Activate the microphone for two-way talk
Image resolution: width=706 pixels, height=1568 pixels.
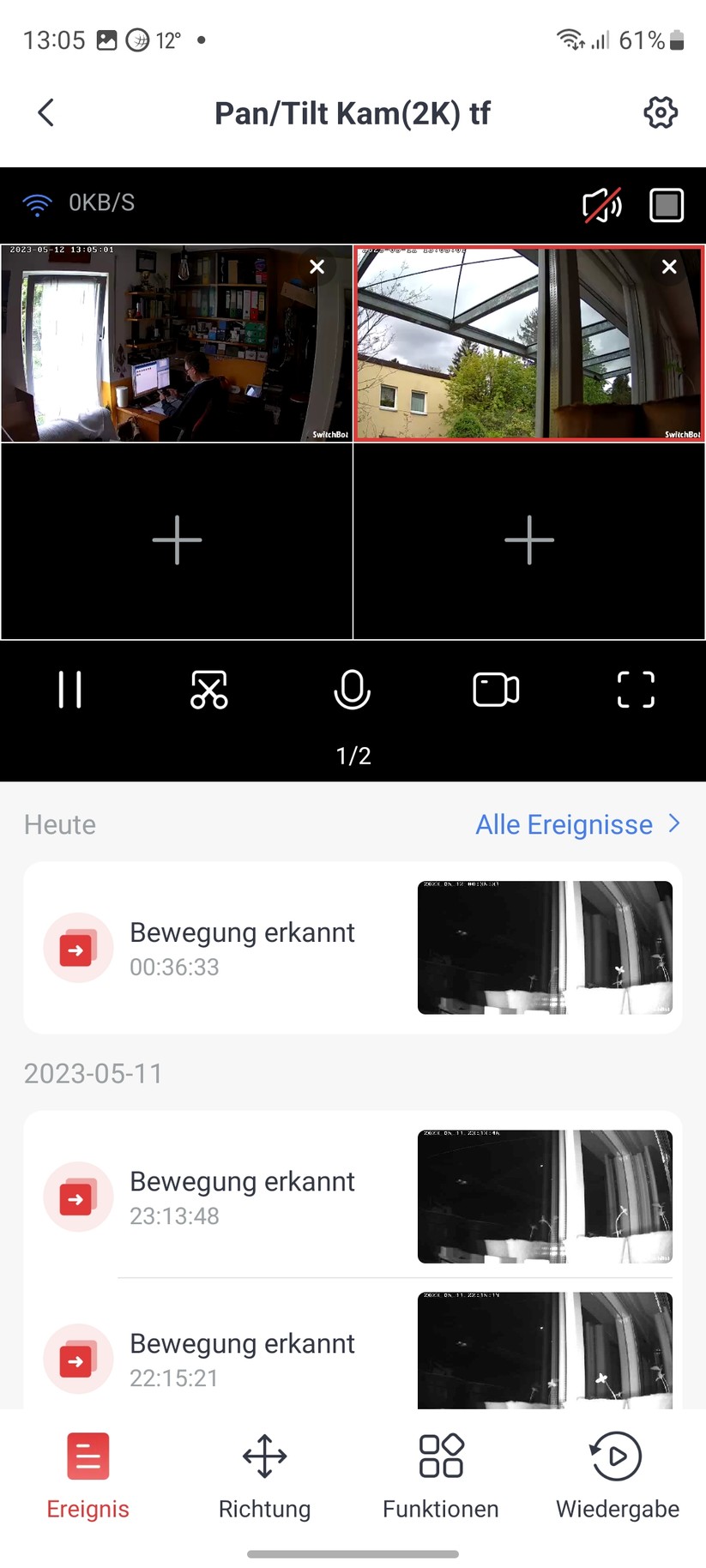coord(352,689)
